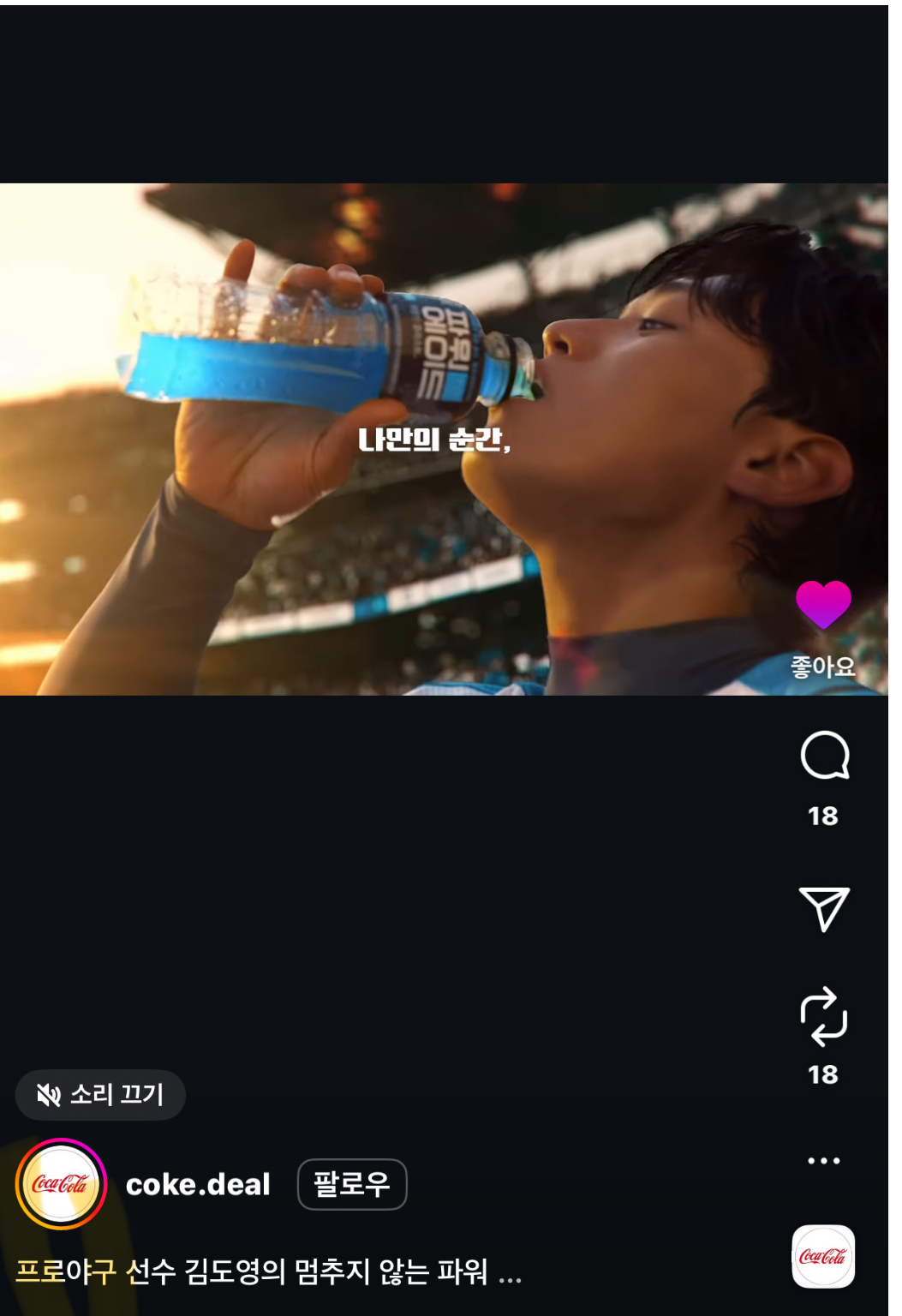This screenshot has height=1316, width=902.
Task: Open the three-dot overflow menu
Action: (x=823, y=1161)
